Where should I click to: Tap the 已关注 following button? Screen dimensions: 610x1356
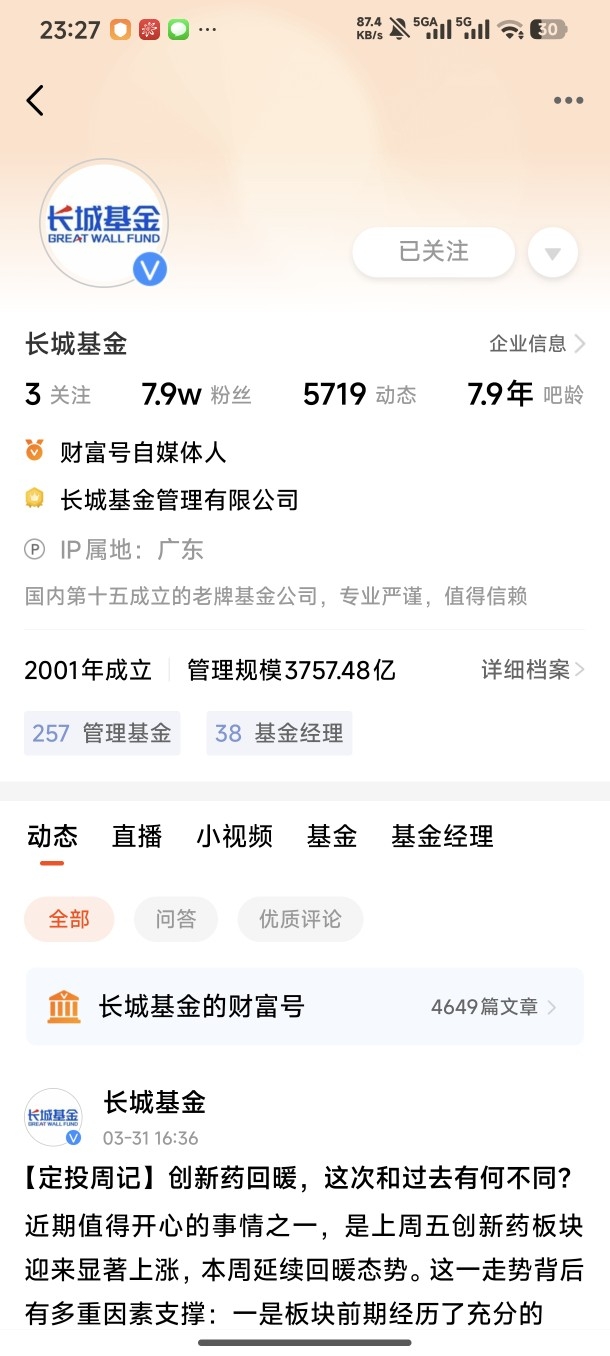coord(433,251)
